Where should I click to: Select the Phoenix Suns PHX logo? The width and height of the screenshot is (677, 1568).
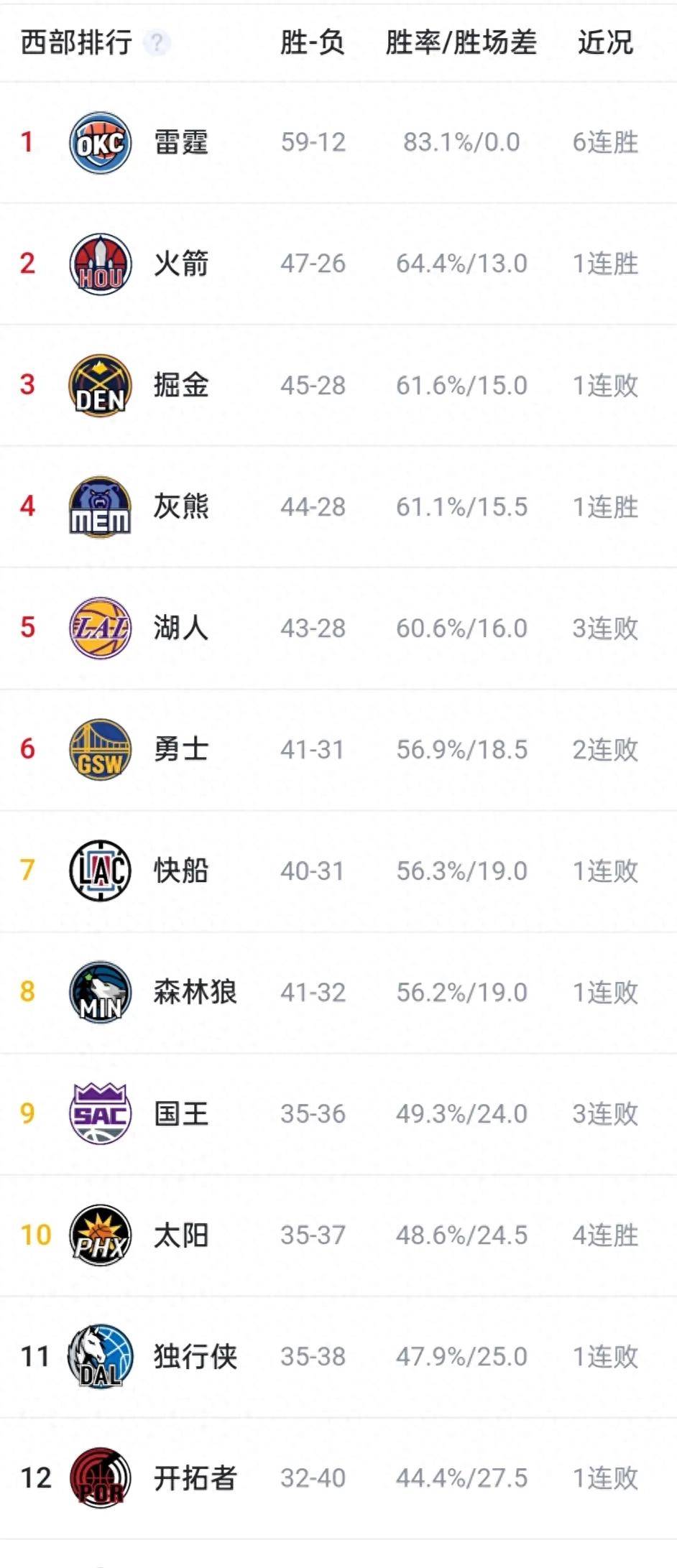(101, 1235)
